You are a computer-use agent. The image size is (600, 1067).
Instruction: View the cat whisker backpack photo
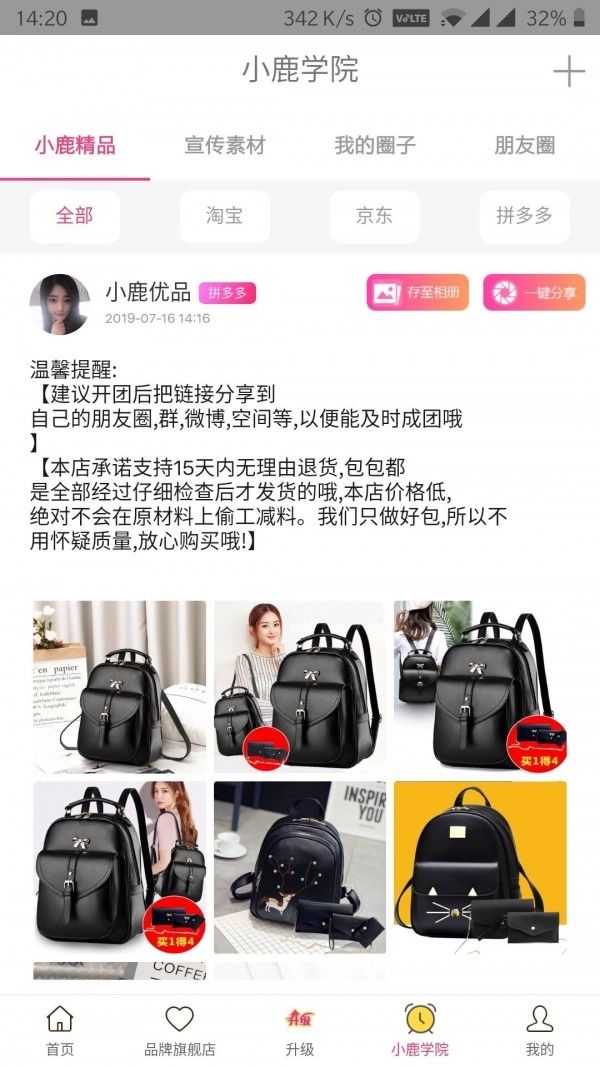480,866
